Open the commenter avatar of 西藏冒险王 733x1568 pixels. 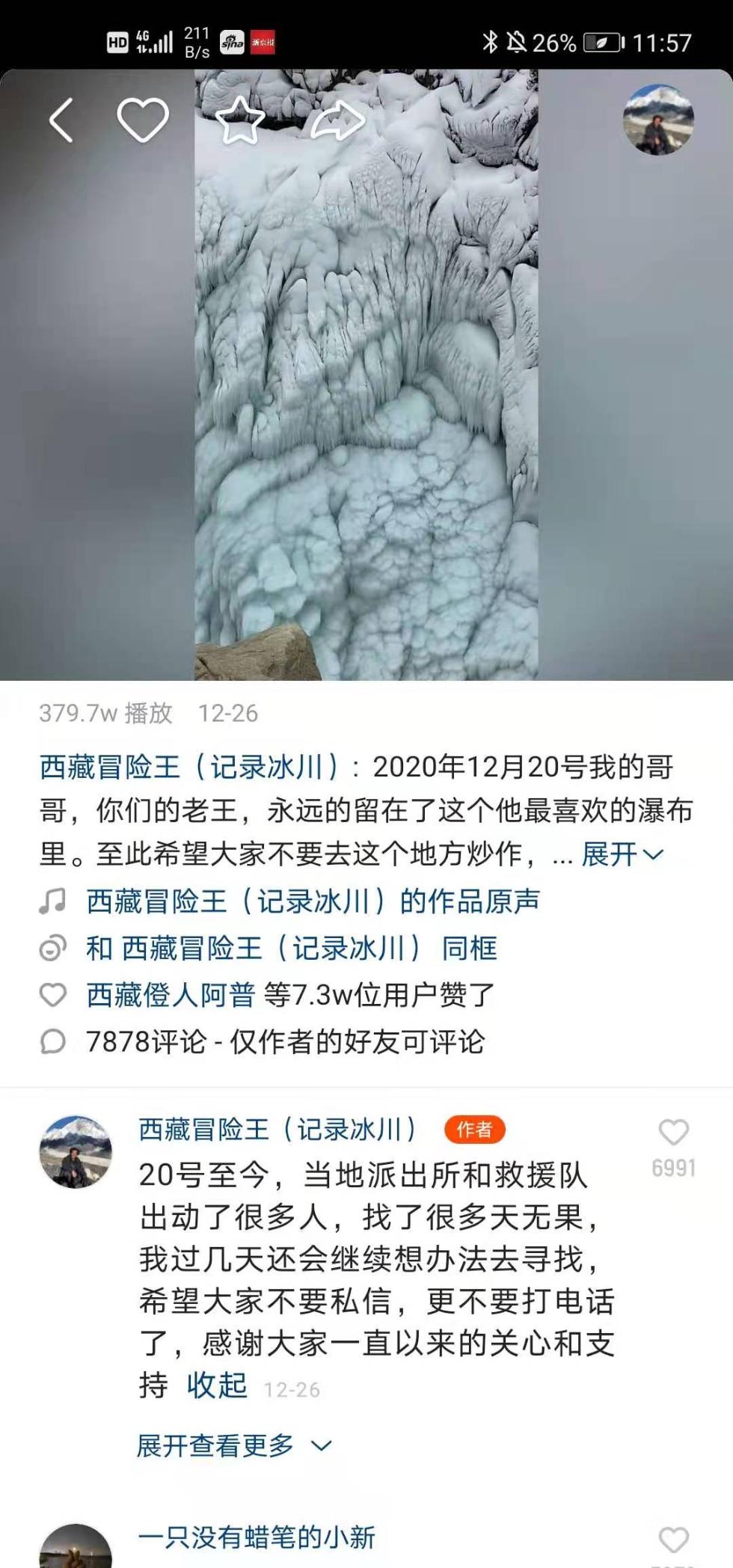click(x=75, y=1152)
